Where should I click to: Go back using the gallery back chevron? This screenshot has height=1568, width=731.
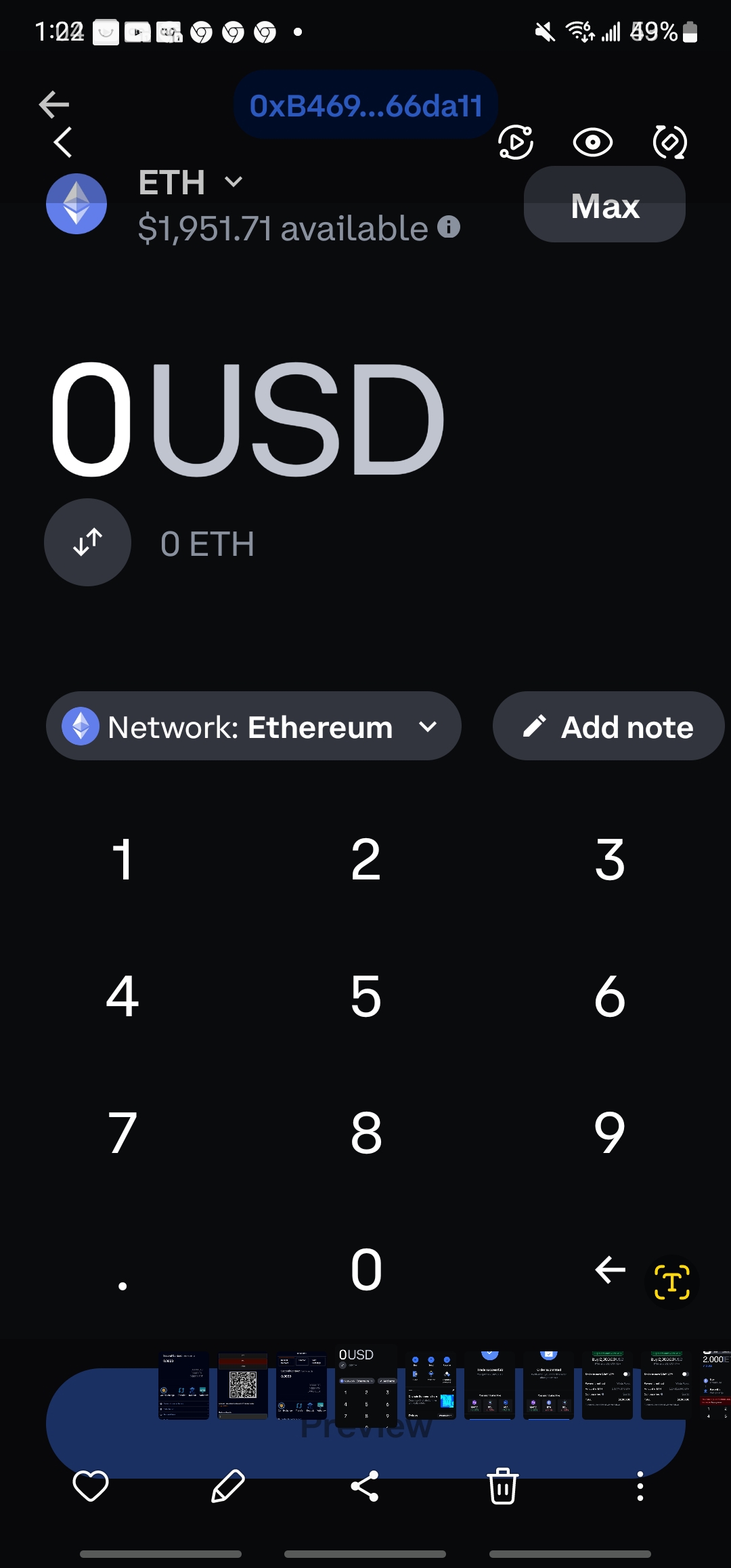coord(63,143)
